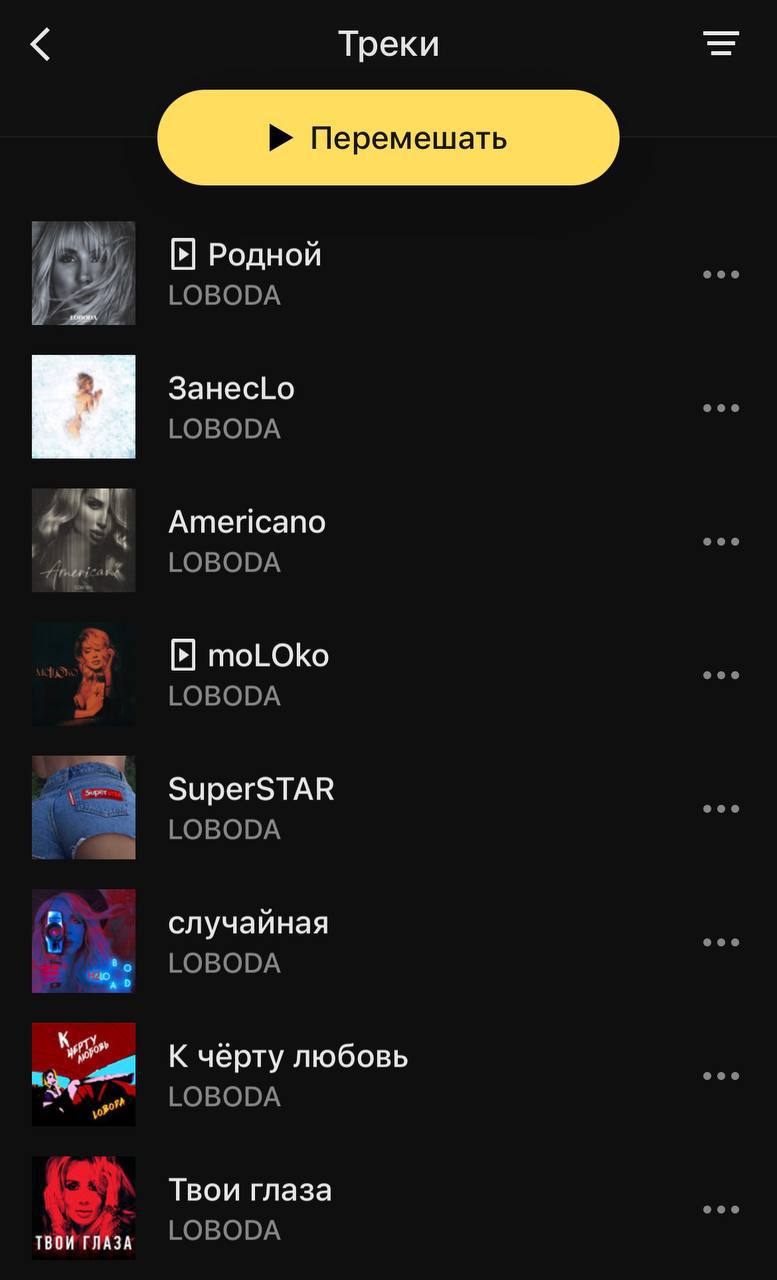Open the three-dot menu for ЗанесLo
Screen dimensions: 777x1280
click(x=720, y=408)
